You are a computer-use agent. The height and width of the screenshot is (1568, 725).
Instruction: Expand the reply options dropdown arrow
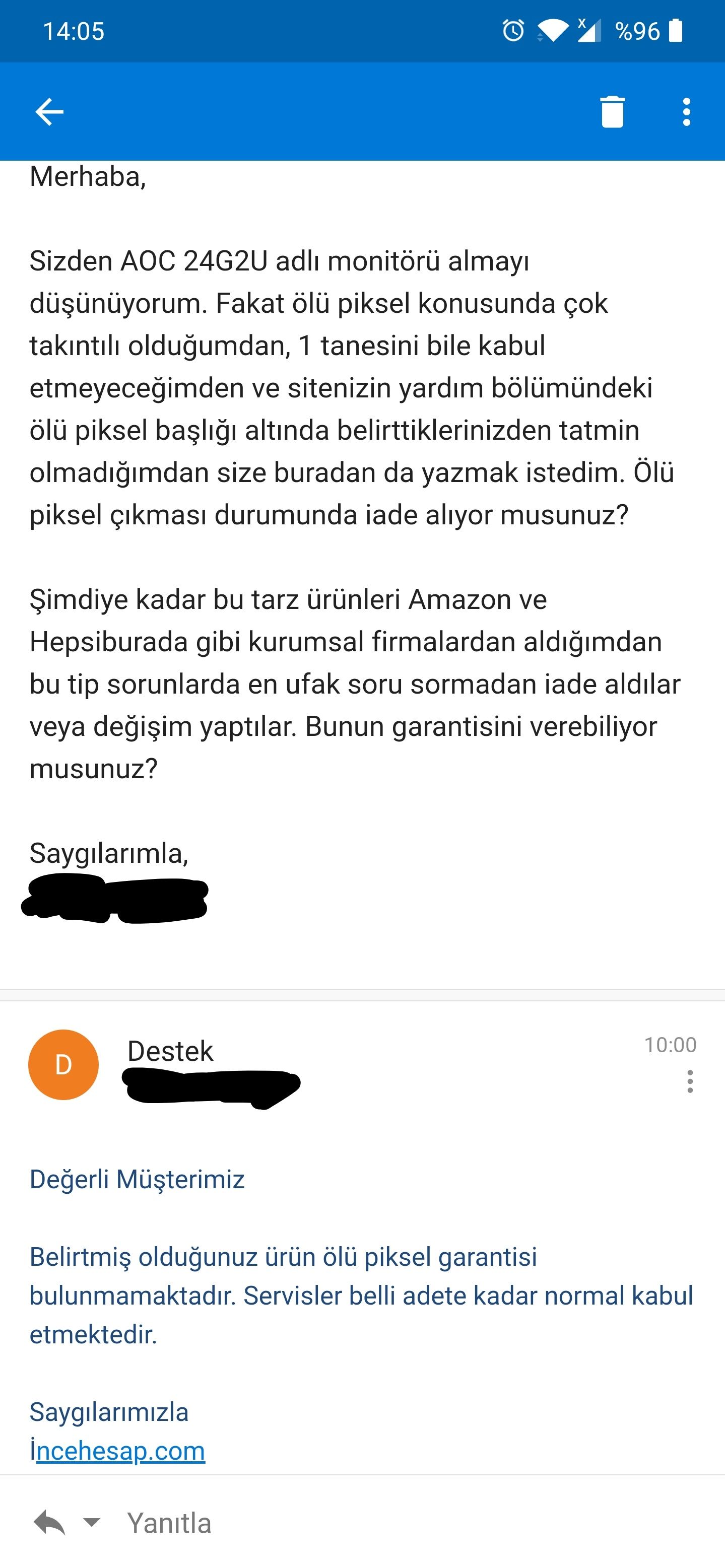92,1522
